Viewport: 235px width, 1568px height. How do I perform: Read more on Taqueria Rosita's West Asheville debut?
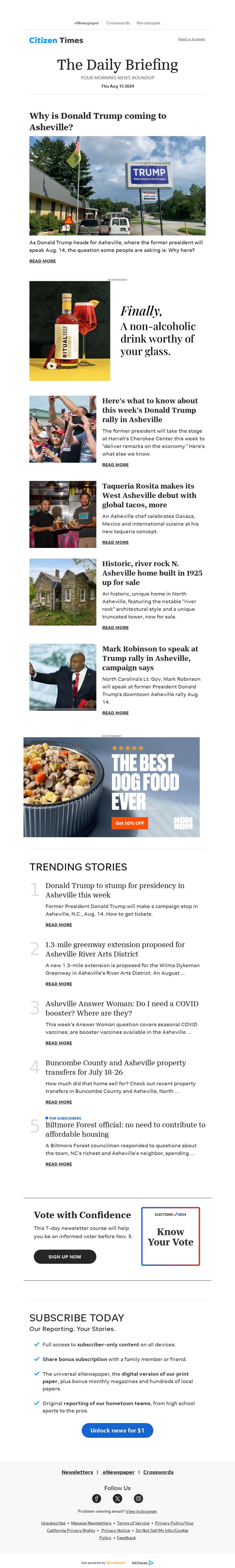point(115,542)
